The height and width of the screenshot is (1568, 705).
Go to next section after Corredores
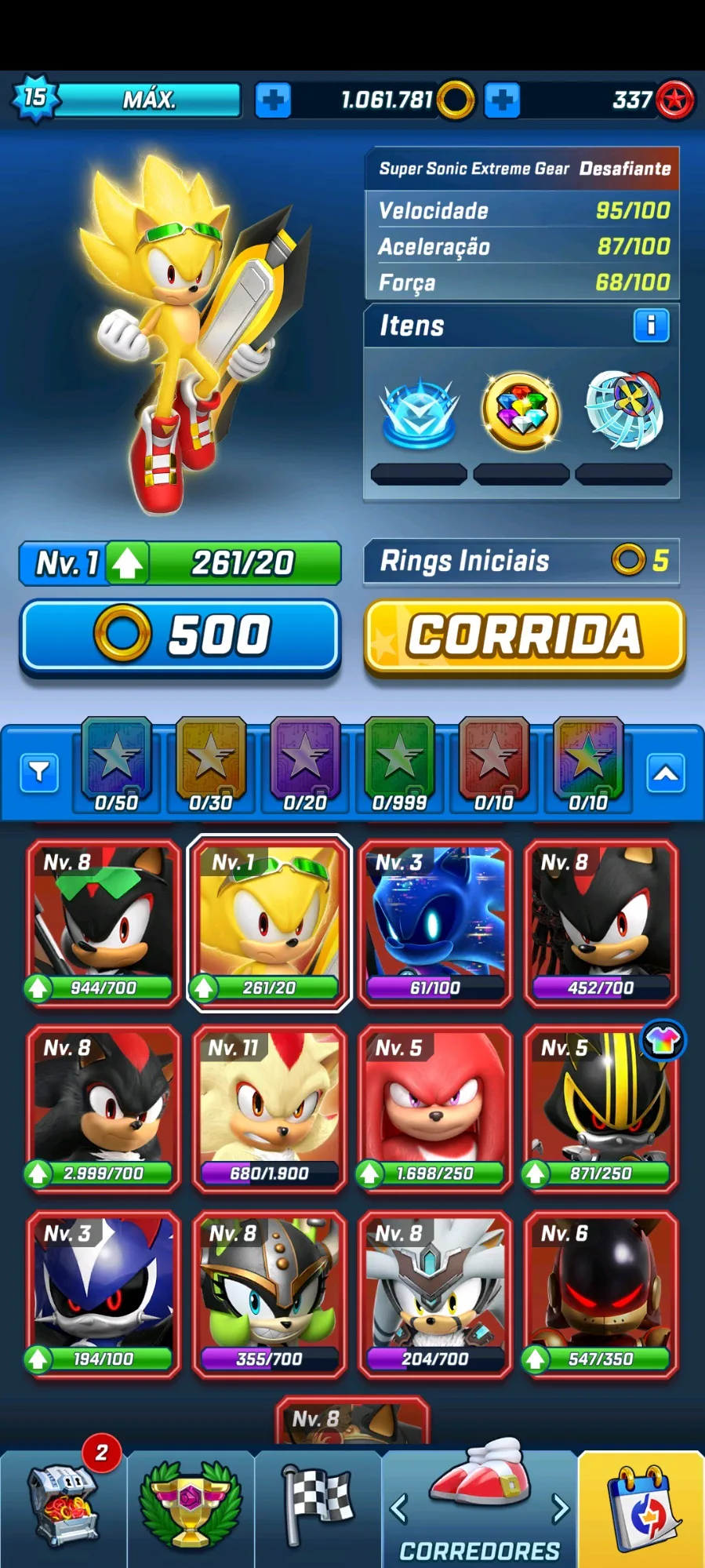click(560, 1508)
